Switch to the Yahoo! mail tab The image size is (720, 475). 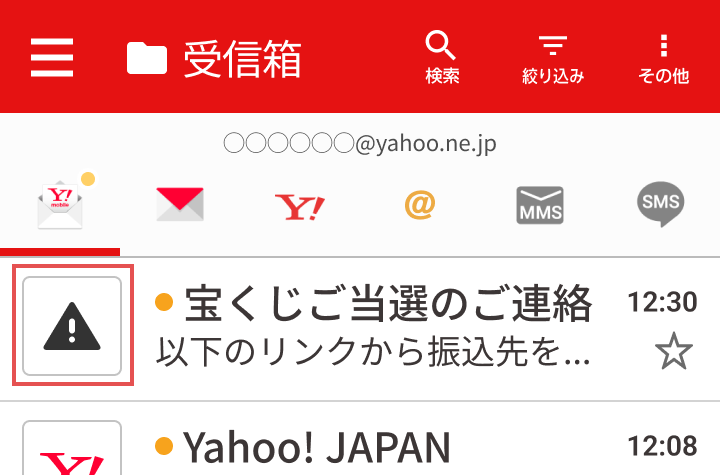[x=300, y=207]
